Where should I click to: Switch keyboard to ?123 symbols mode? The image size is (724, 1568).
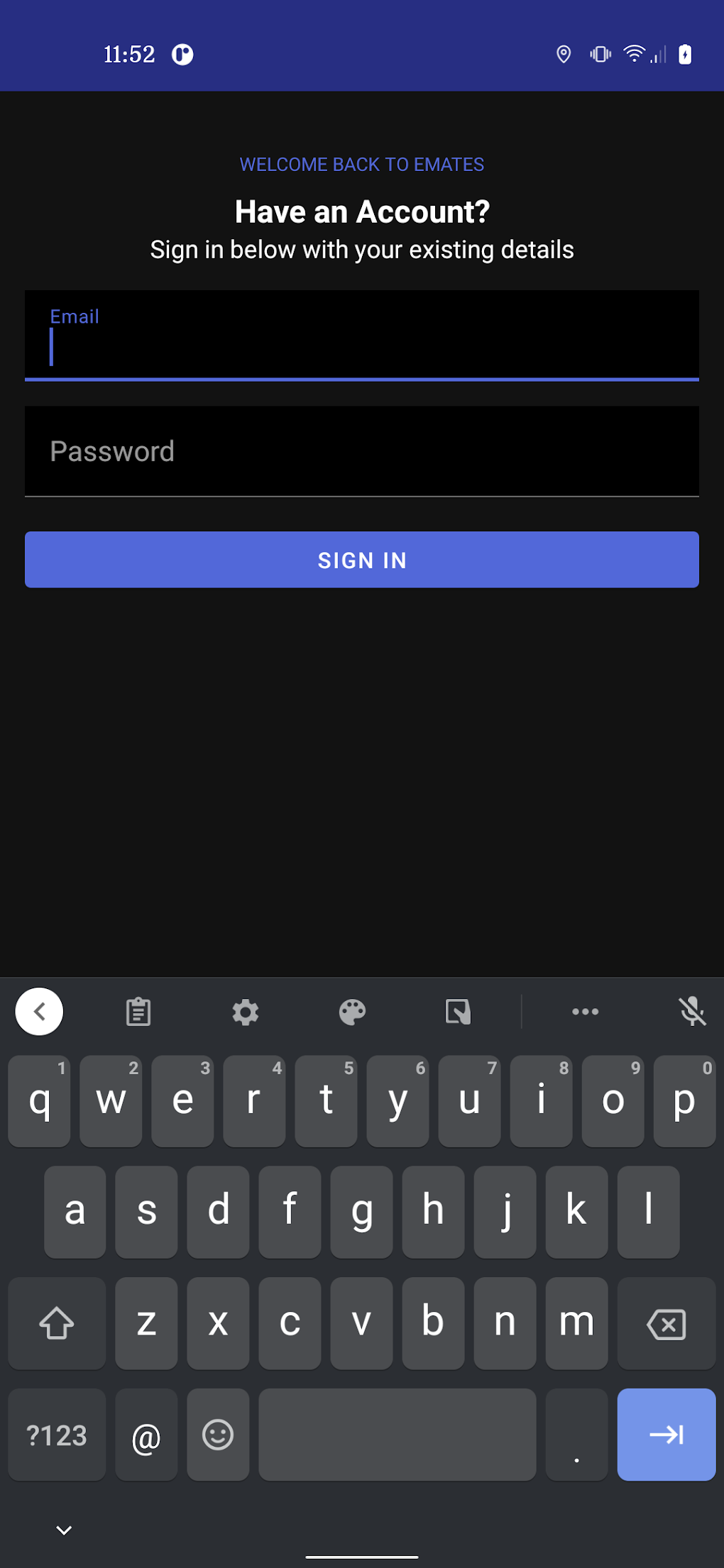57,1435
